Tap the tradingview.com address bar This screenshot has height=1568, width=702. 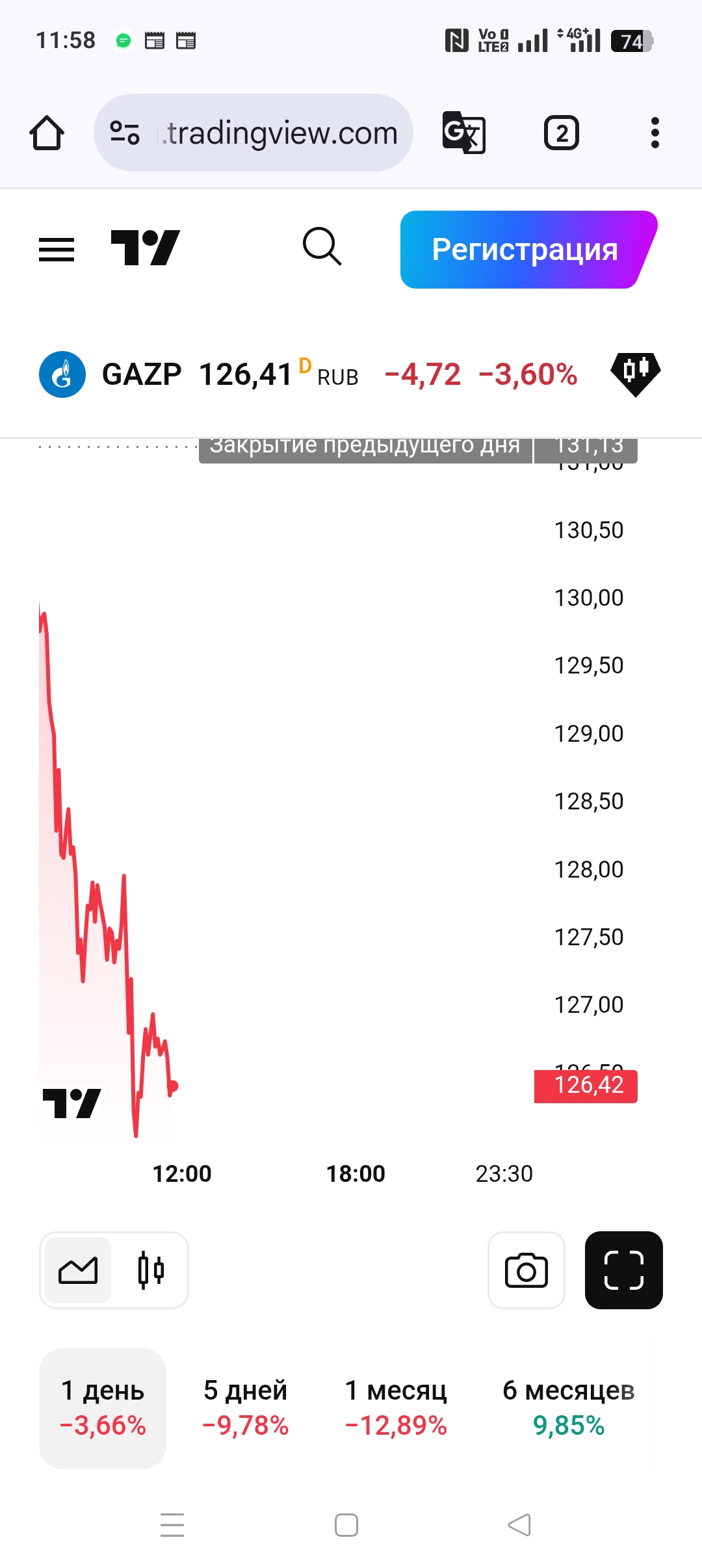pos(253,133)
